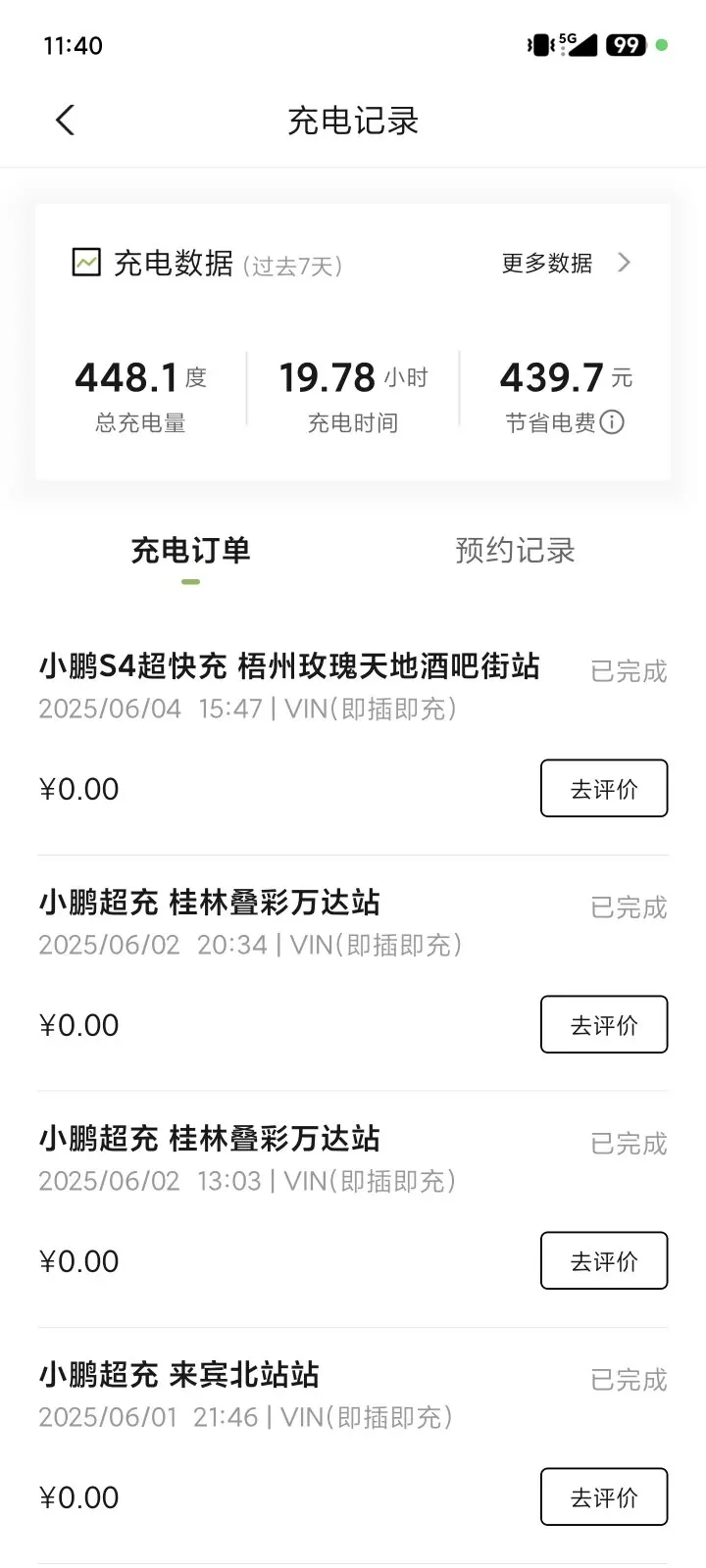The height and width of the screenshot is (1568, 706).
Task: Tap 去评价 for the 梧州玫瑰天地酒吧街站 order
Action: (604, 788)
